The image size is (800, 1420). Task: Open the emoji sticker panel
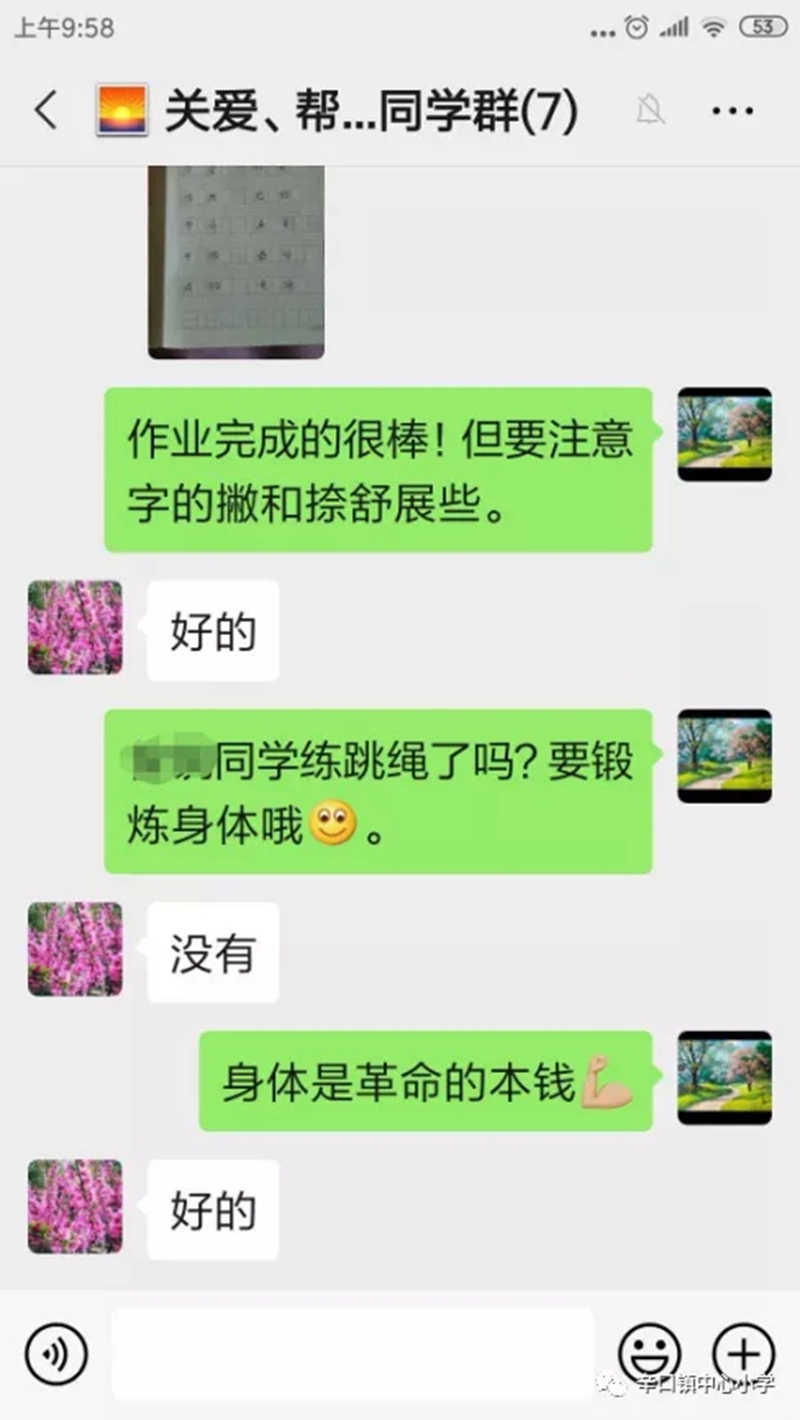click(x=649, y=1354)
